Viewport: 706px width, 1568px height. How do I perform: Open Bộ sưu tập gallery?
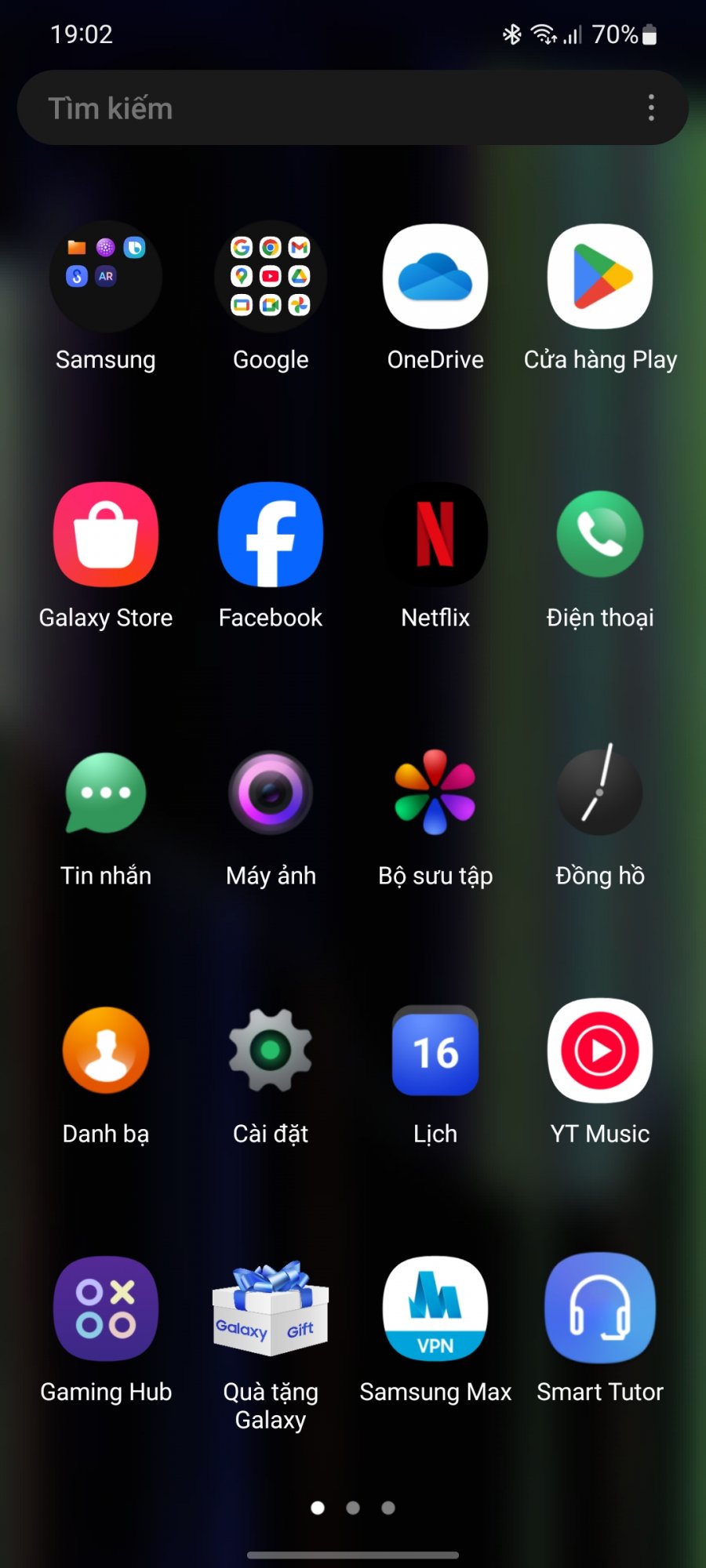coord(435,793)
